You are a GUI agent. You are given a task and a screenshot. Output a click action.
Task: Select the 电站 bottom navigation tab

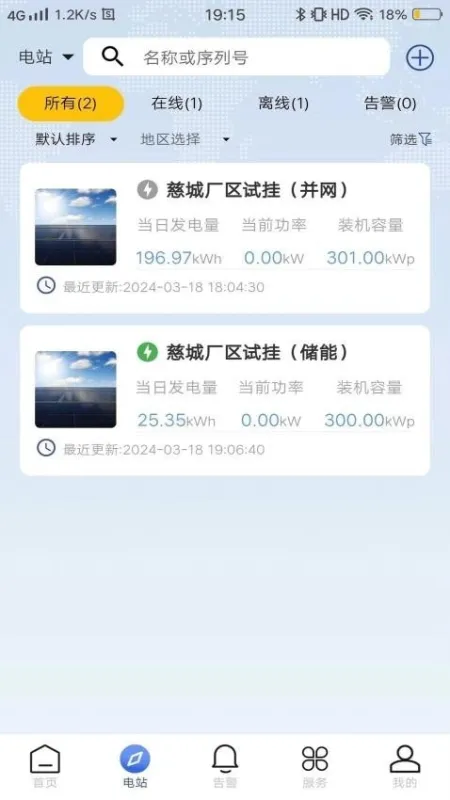135,766
